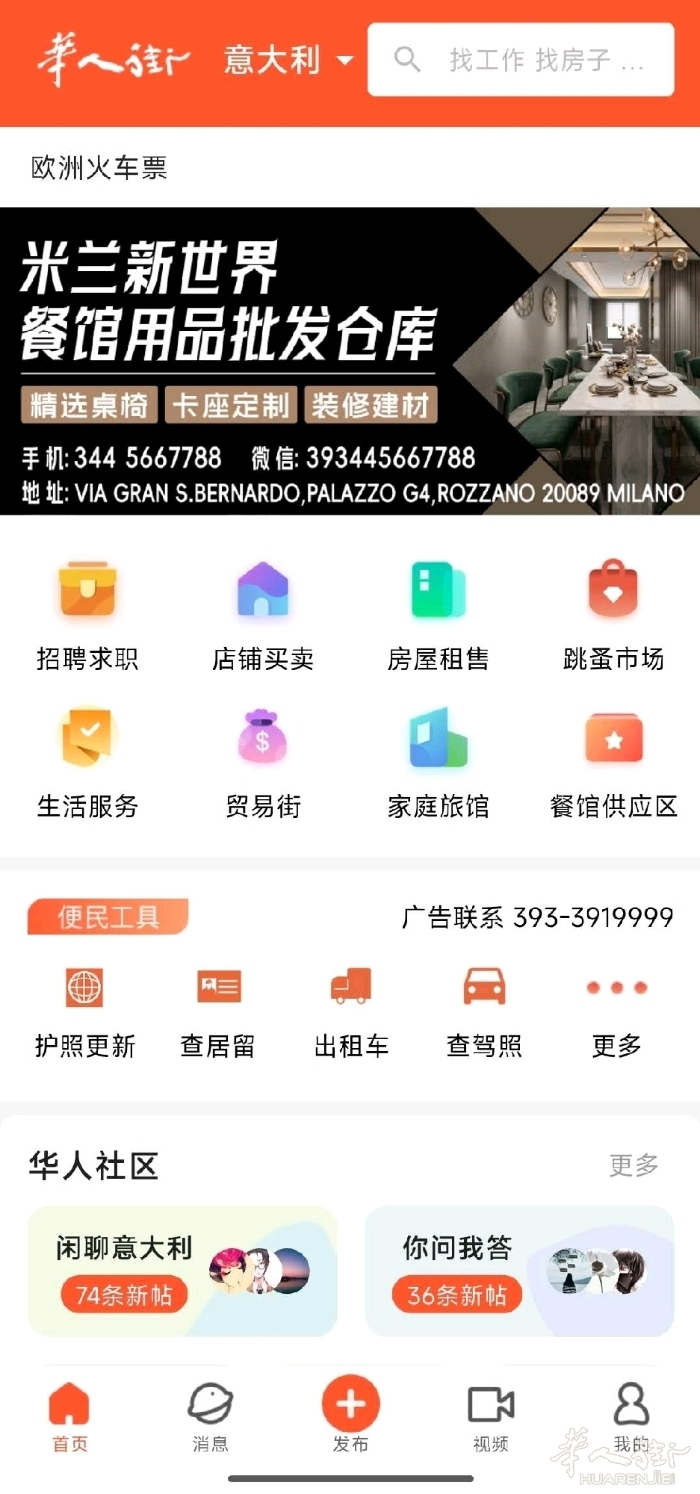
Task: Select 生活服务 category
Action: point(87,762)
